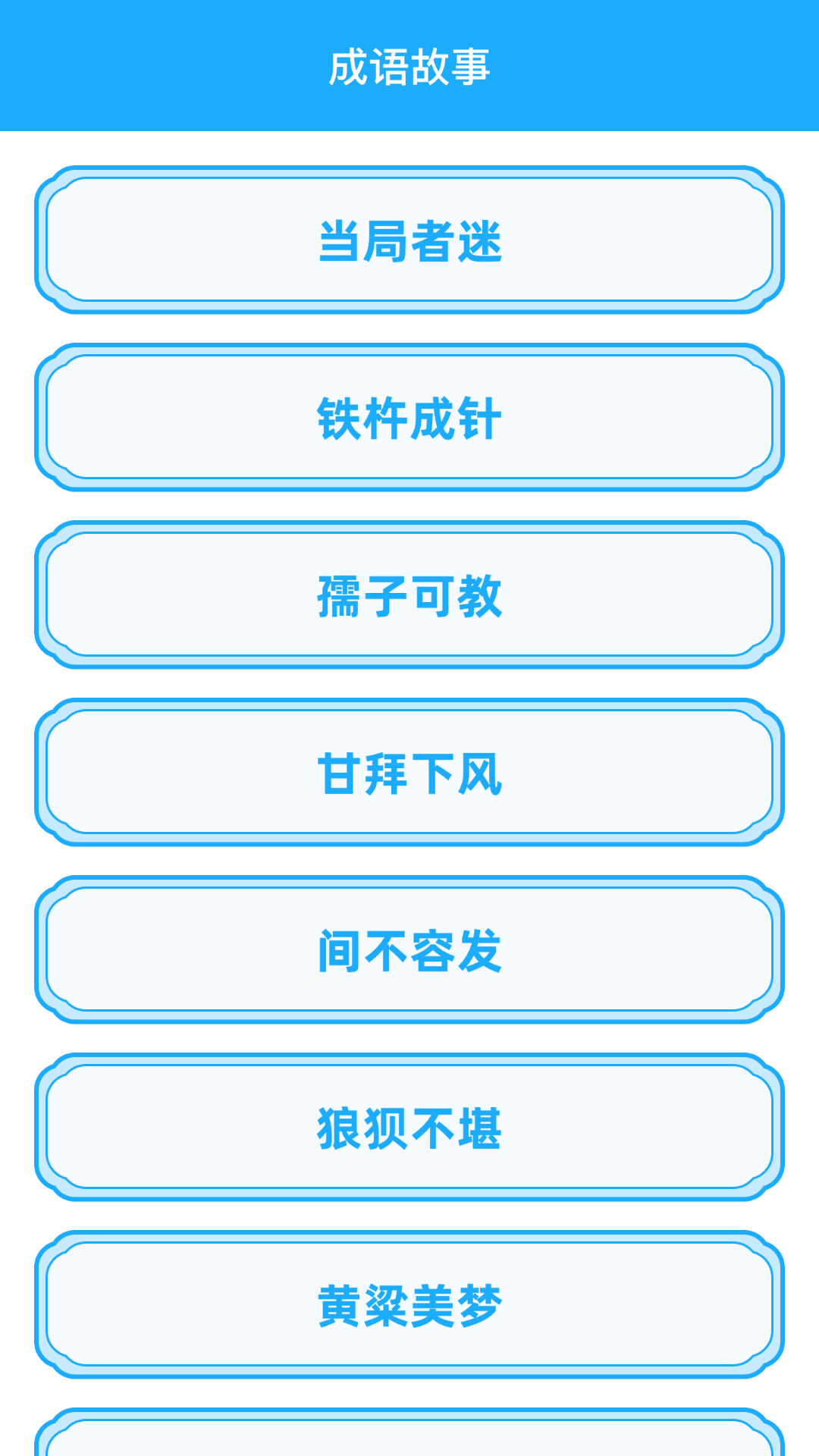Read the 黄粱美梦 story
This screenshot has height=1456, width=819.
[409, 1305]
